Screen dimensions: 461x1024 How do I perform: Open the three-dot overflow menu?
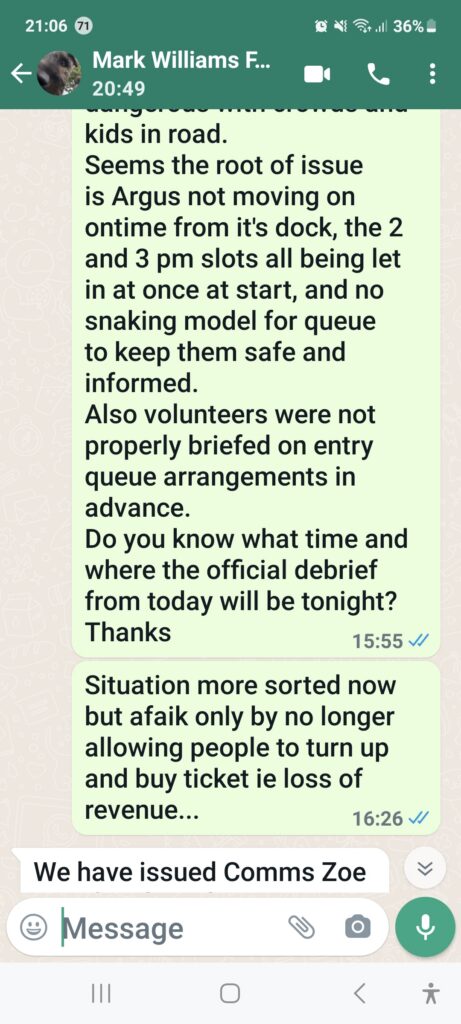(x=432, y=74)
